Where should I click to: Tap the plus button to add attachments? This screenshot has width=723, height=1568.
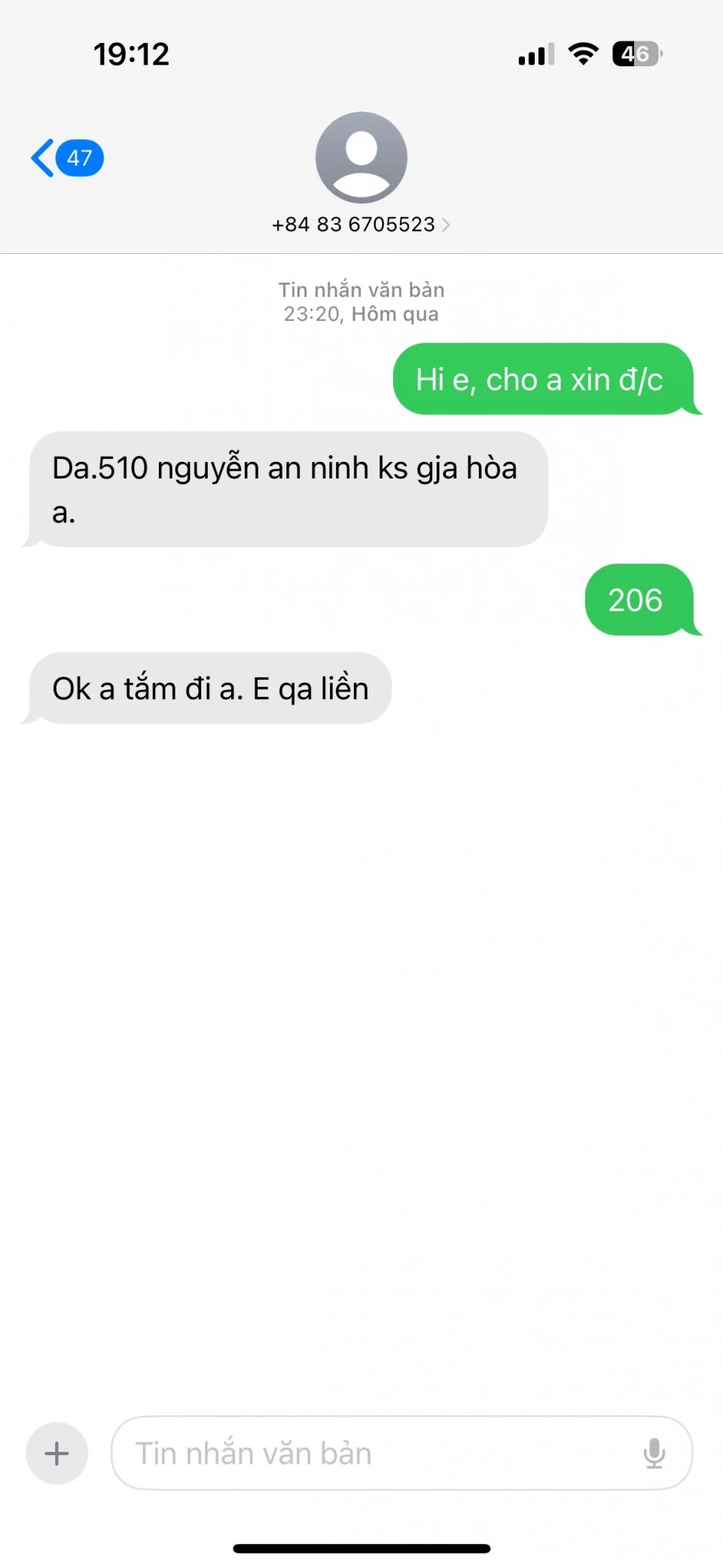pyautogui.click(x=57, y=1453)
